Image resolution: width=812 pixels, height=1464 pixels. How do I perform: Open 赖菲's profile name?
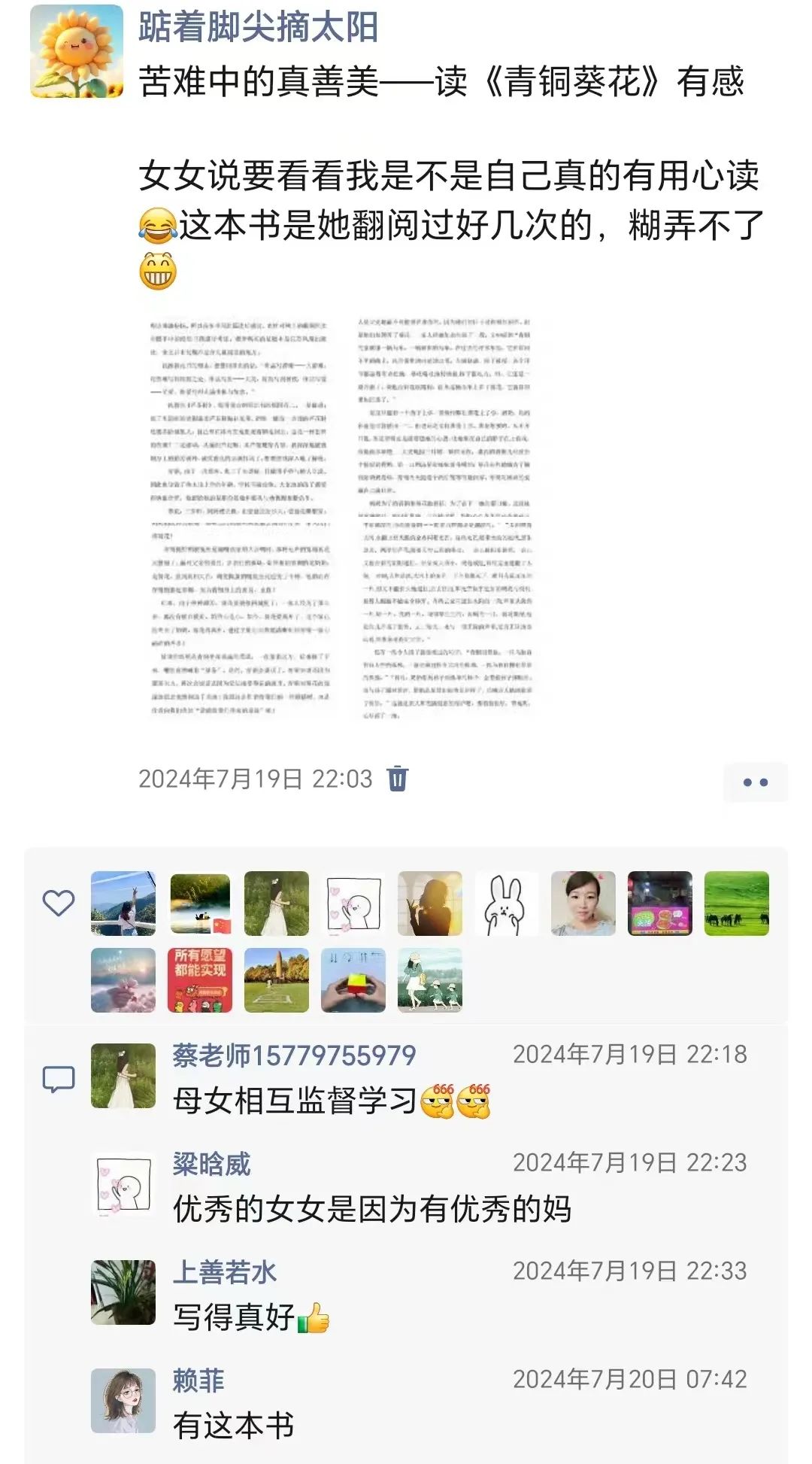pos(198,1380)
